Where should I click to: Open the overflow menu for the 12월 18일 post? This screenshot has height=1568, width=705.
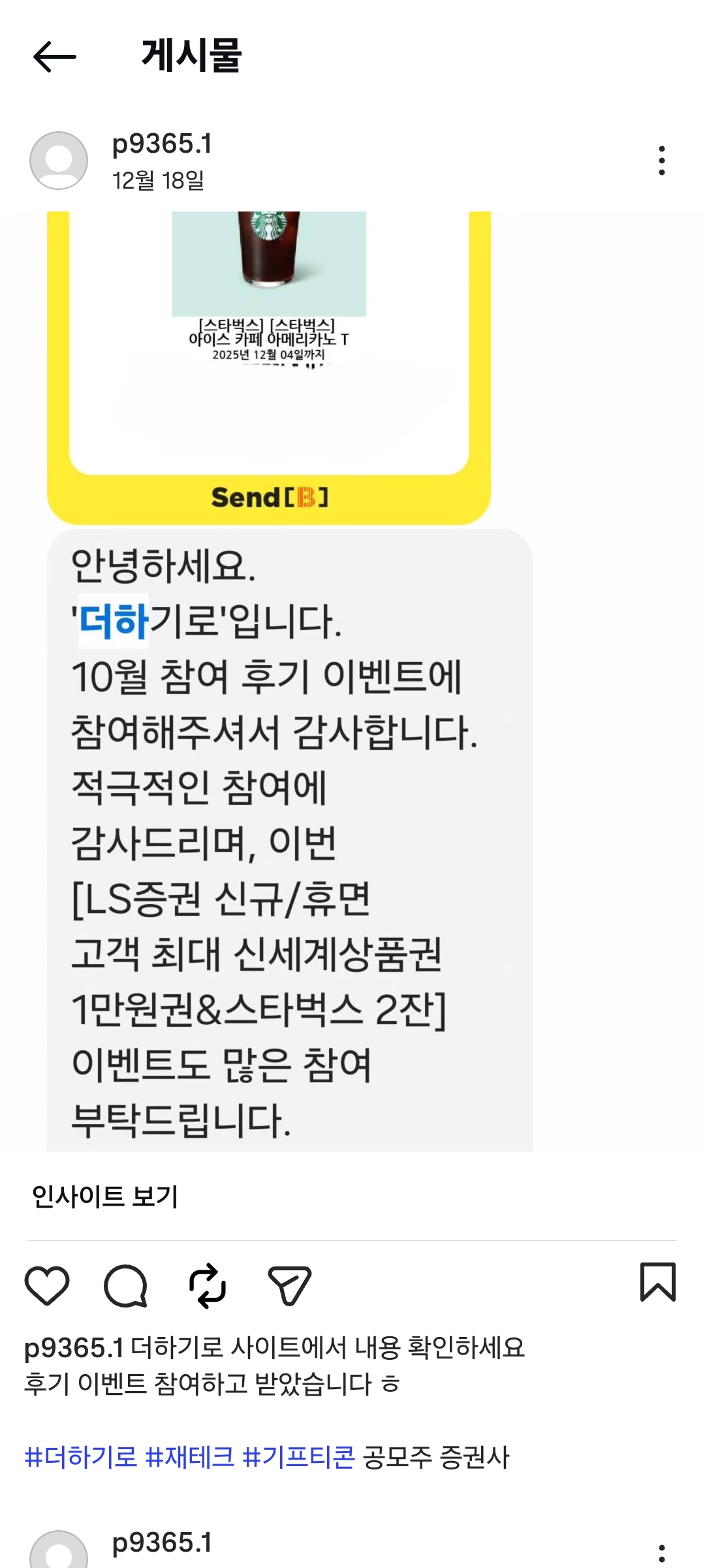click(662, 161)
